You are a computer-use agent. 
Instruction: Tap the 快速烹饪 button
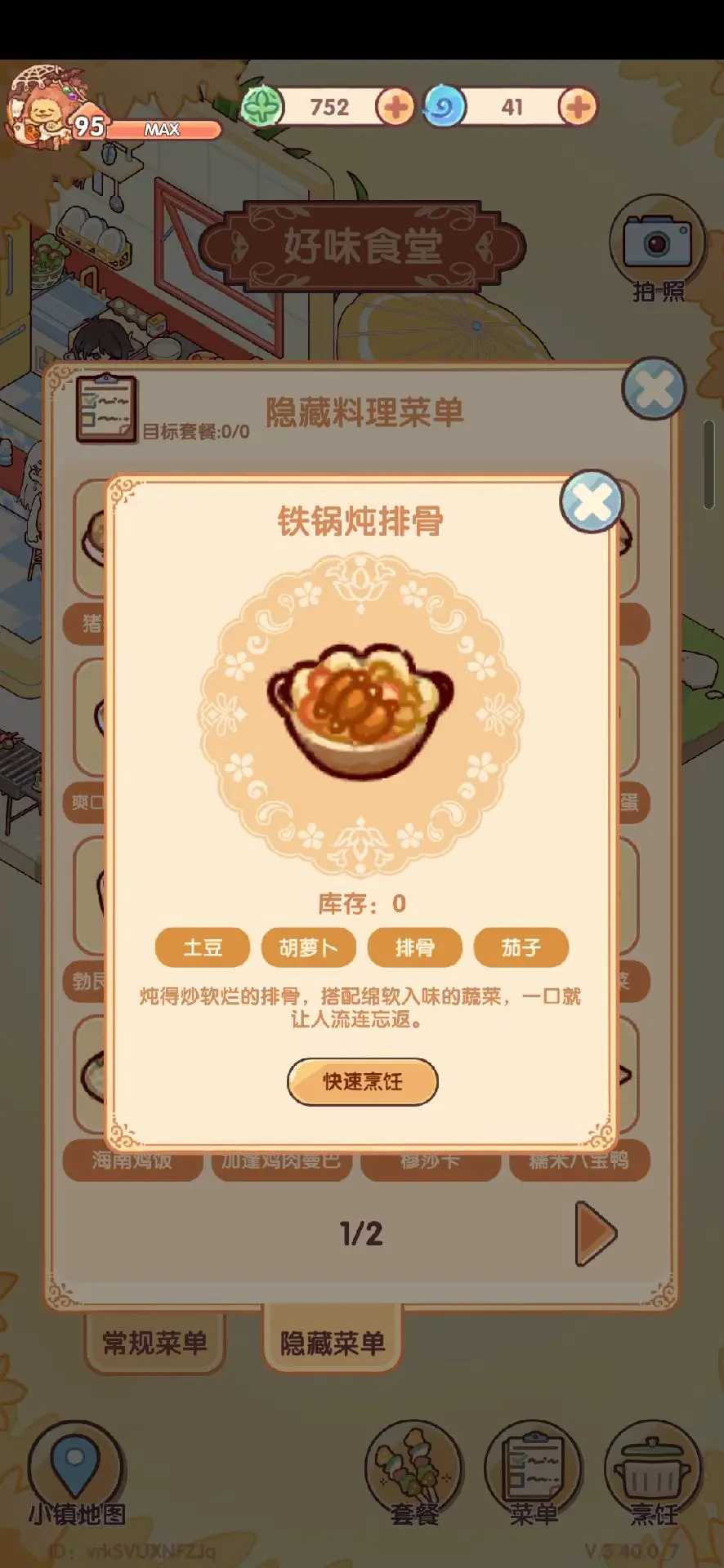click(362, 1081)
